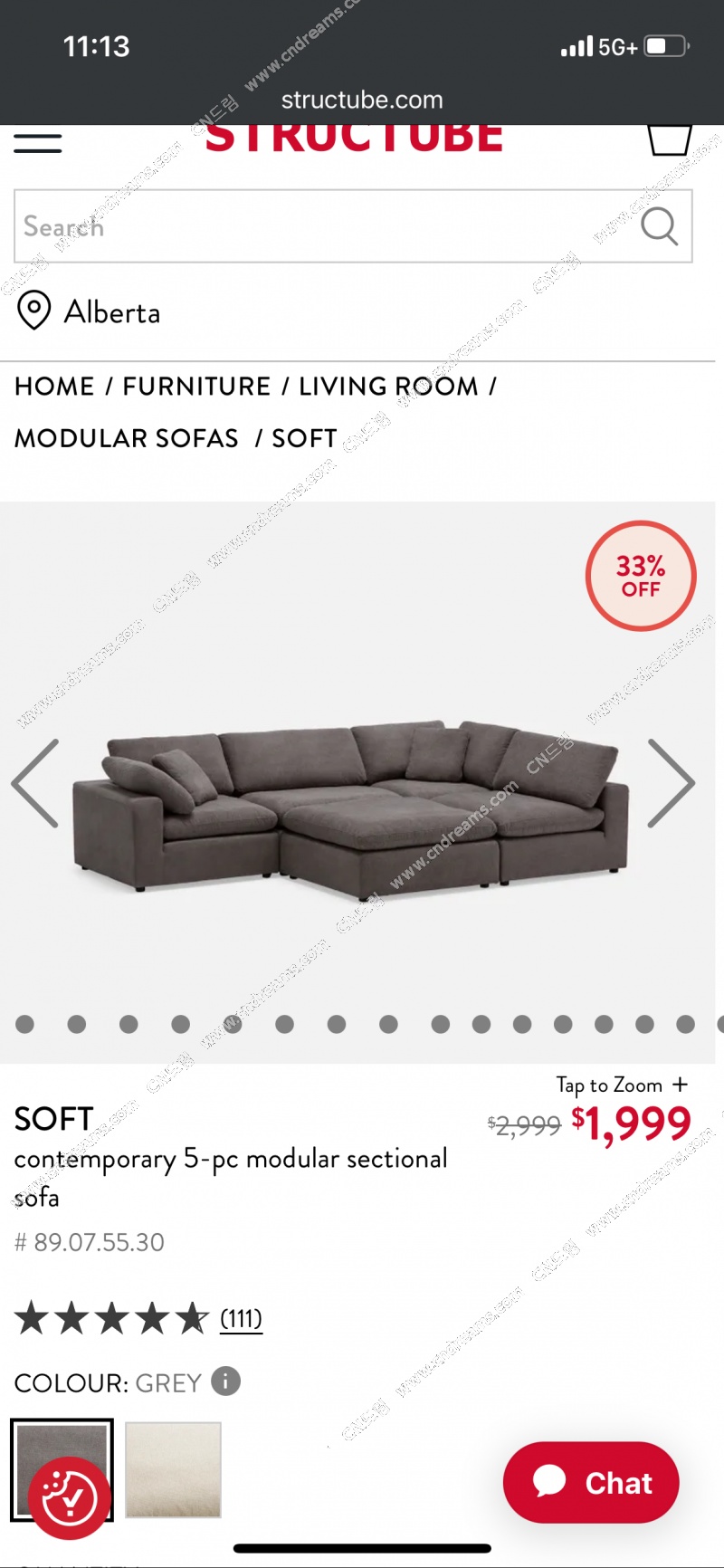The width and height of the screenshot is (724, 1568).
Task: Show the previous product image
Action: pos(36,783)
